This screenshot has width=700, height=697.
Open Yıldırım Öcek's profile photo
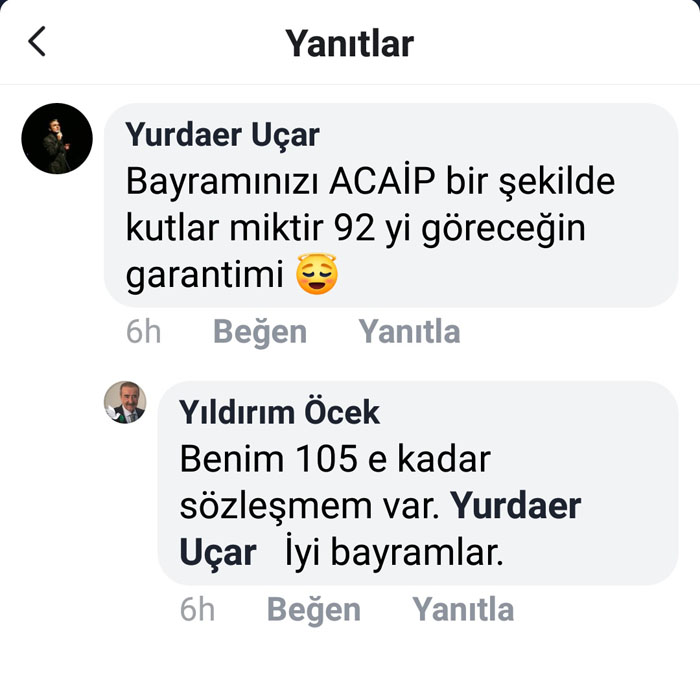pos(125,402)
